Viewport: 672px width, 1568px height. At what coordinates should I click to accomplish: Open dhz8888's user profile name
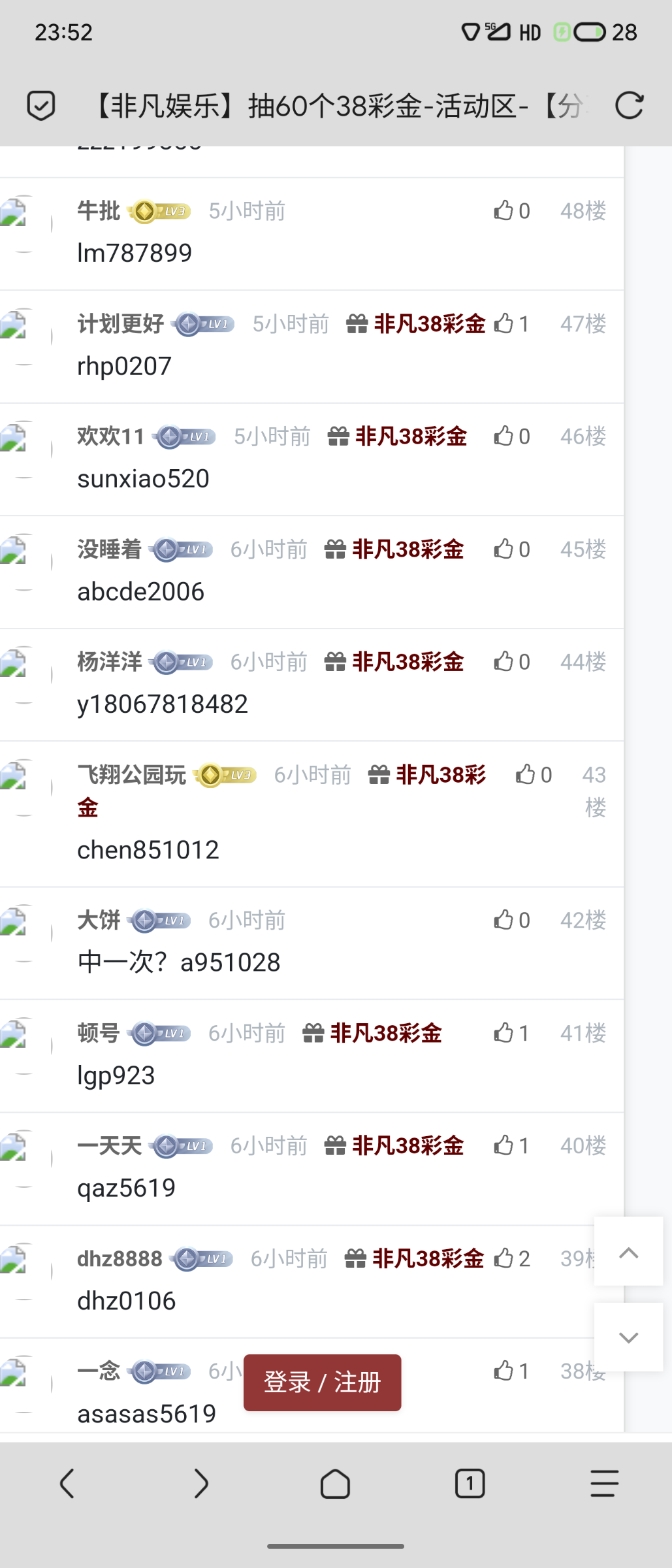click(120, 1258)
